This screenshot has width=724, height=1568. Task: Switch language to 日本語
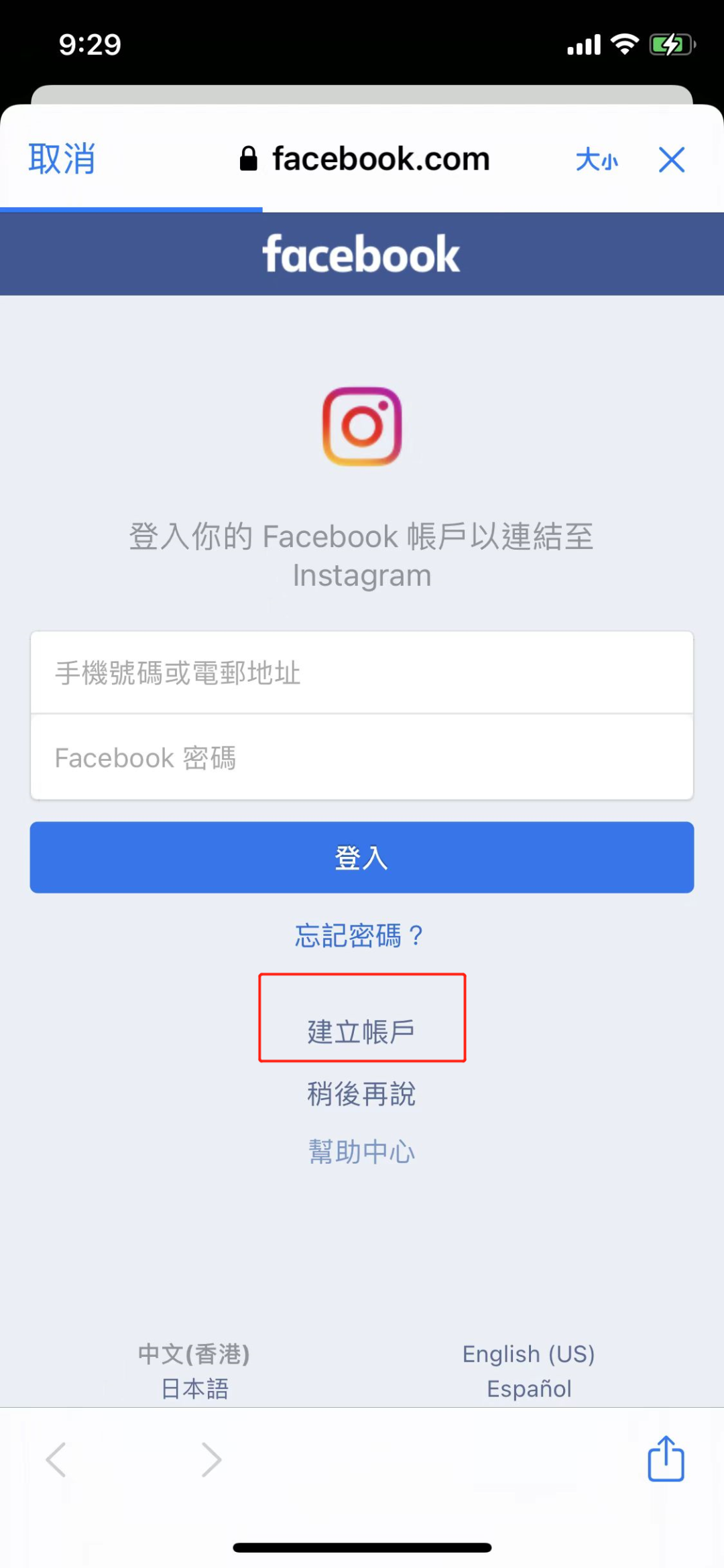tap(195, 1388)
